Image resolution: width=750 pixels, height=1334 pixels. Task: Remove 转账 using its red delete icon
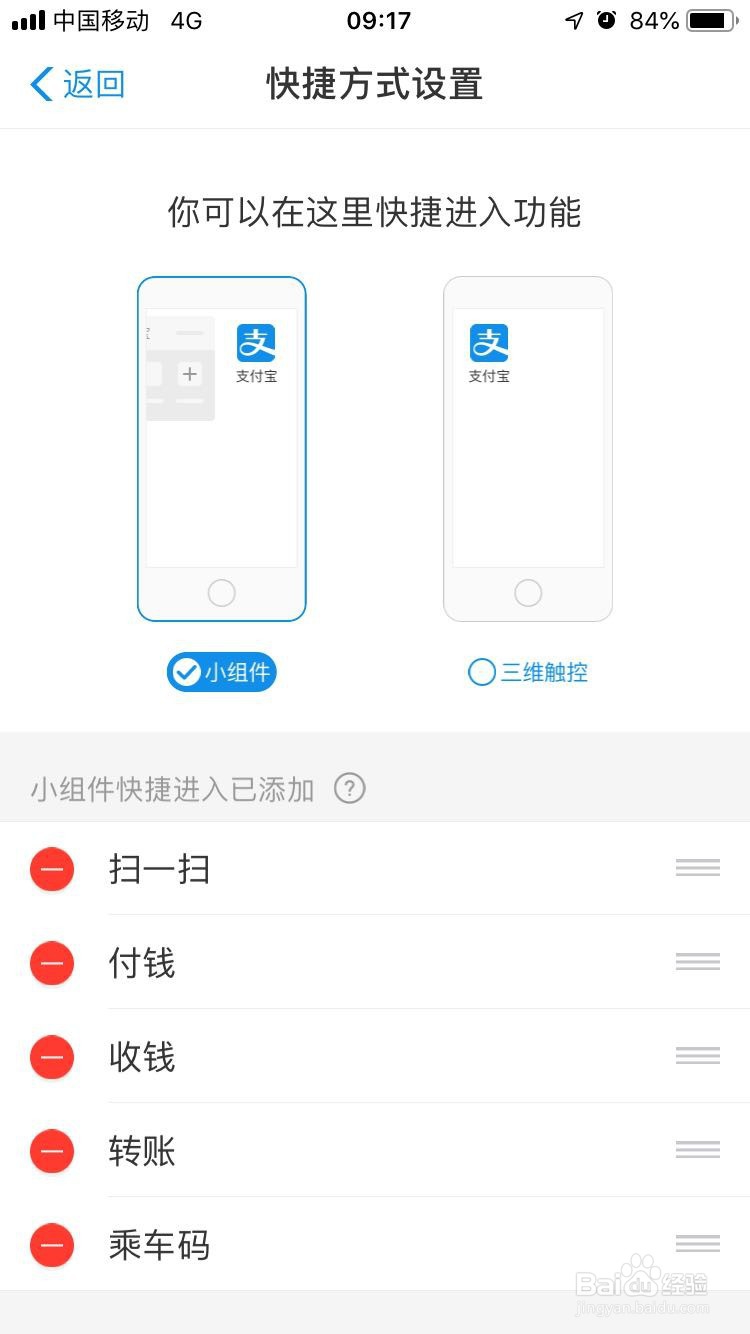[52, 1151]
